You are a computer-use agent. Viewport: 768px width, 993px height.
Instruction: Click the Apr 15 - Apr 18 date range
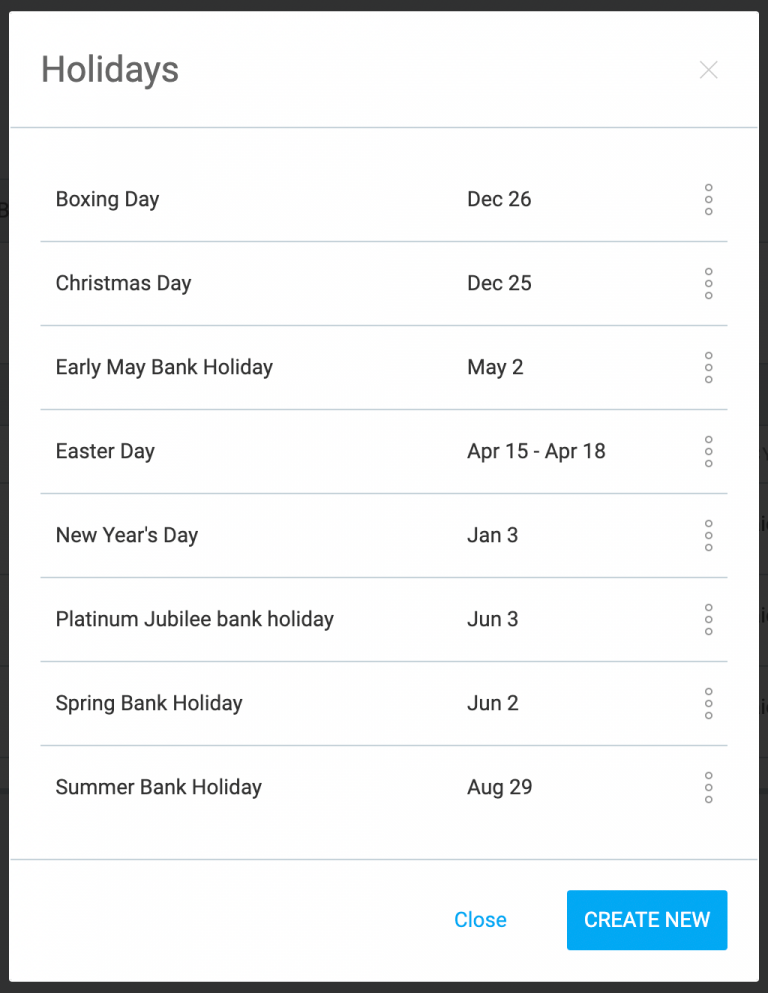coord(536,451)
